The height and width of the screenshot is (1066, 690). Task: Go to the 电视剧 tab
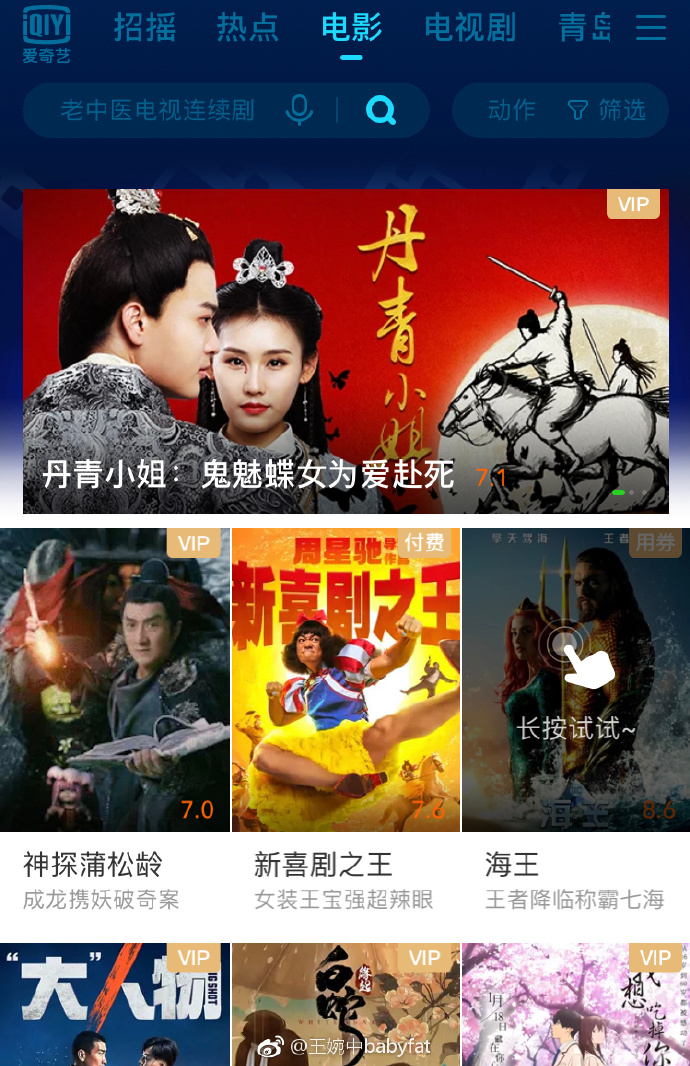click(x=470, y=27)
